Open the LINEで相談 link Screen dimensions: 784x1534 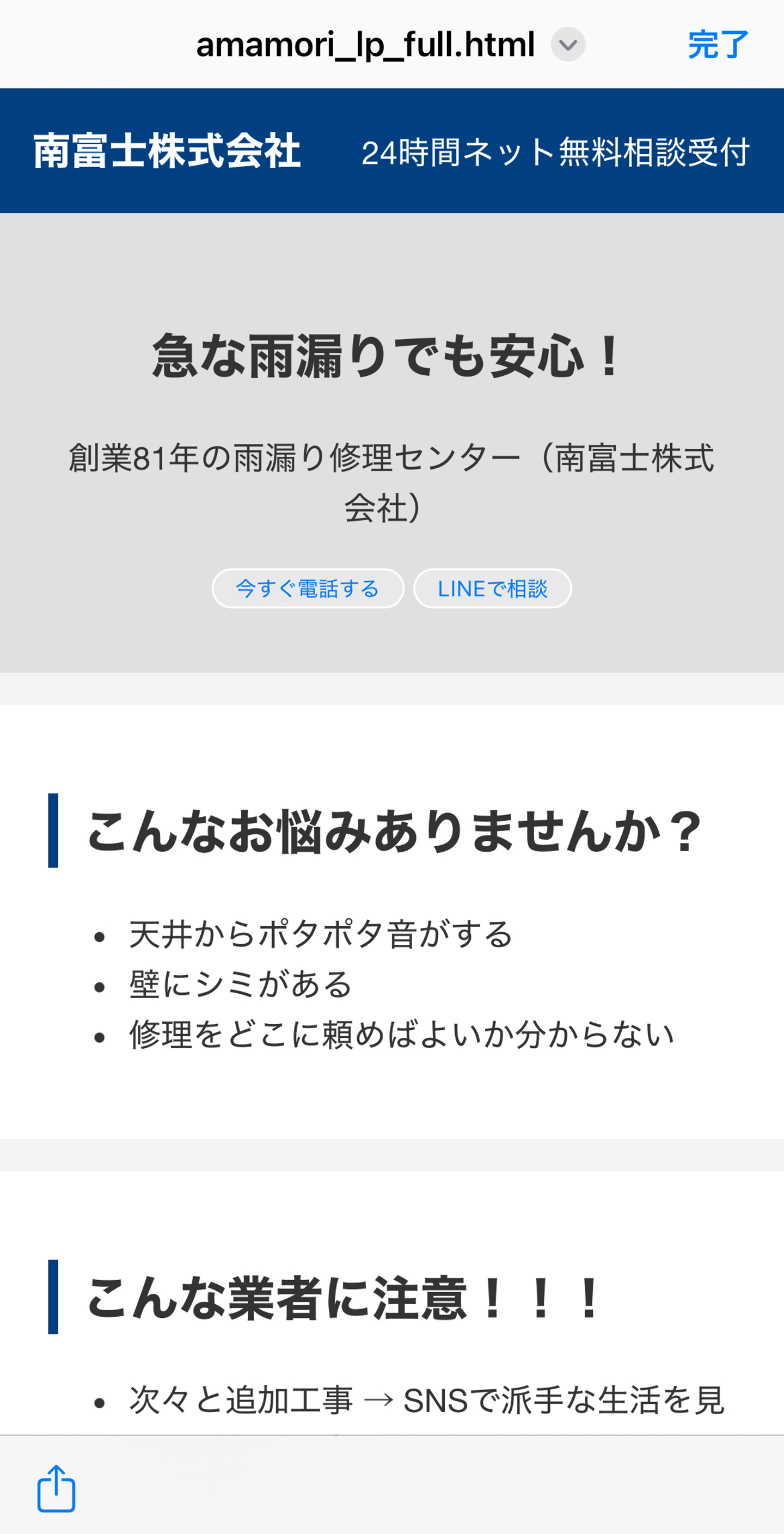coord(492,588)
